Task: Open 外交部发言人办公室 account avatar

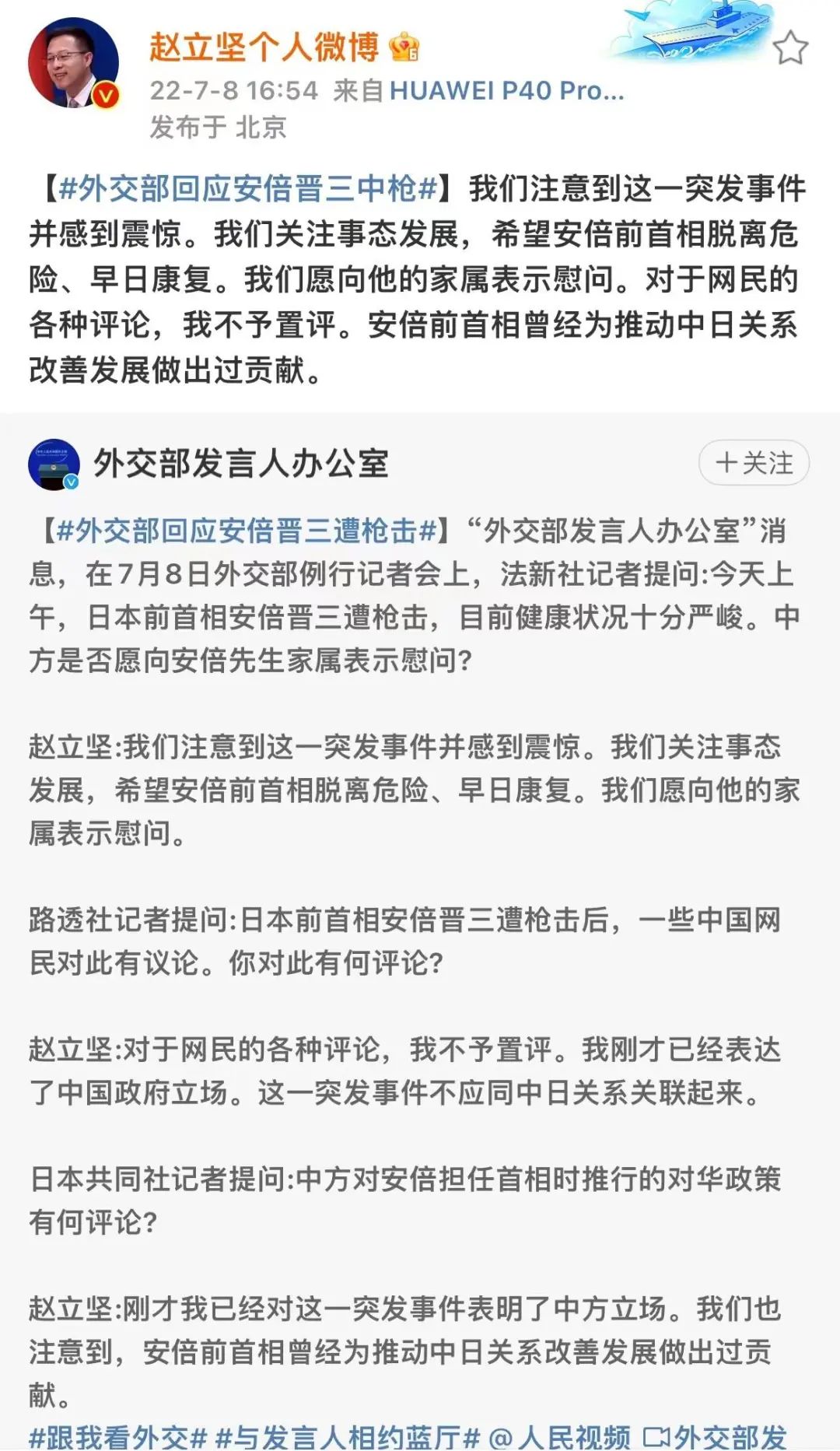Action: point(54,464)
